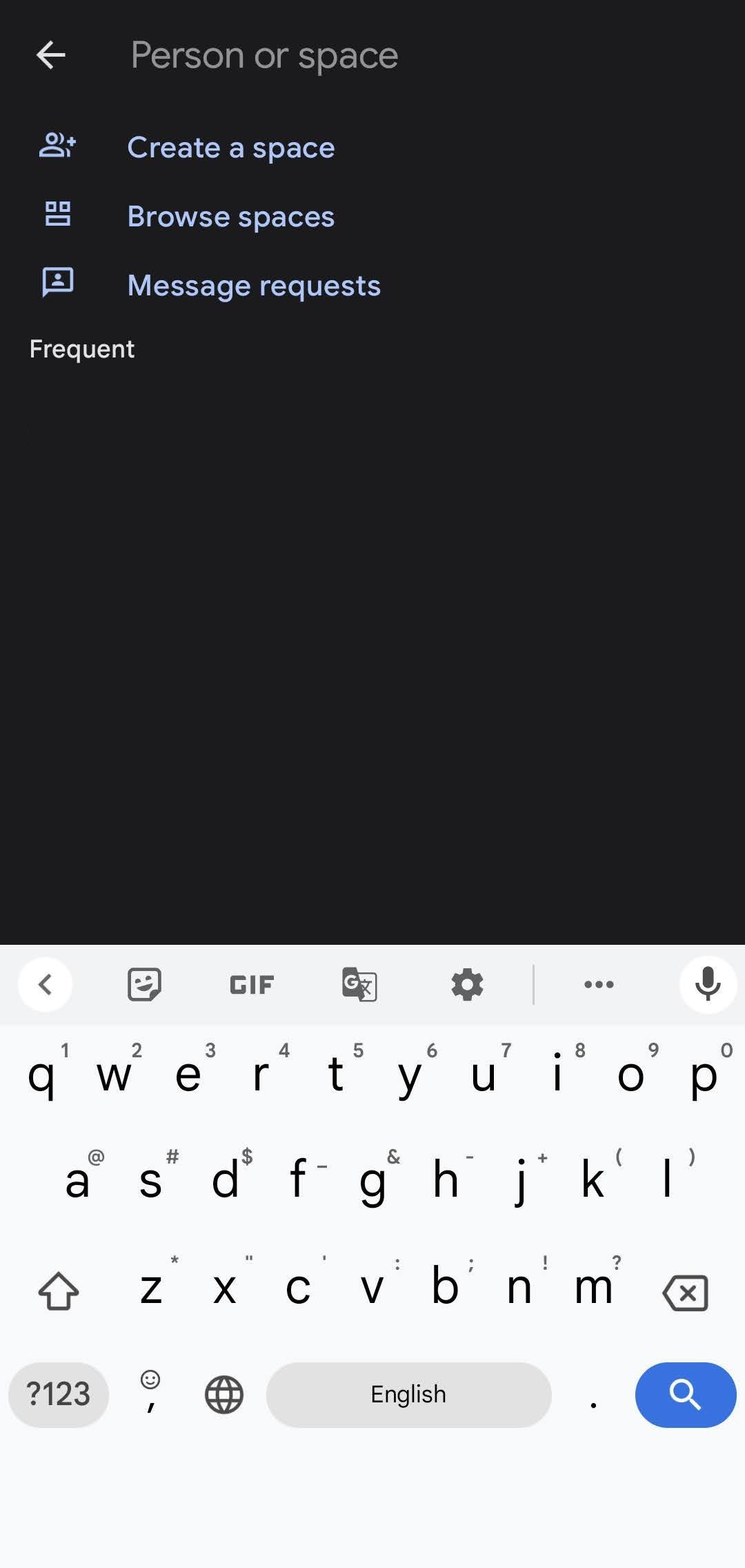Open the keyboard GIF picker
The width and height of the screenshot is (745, 1568).
(x=252, y=985)
